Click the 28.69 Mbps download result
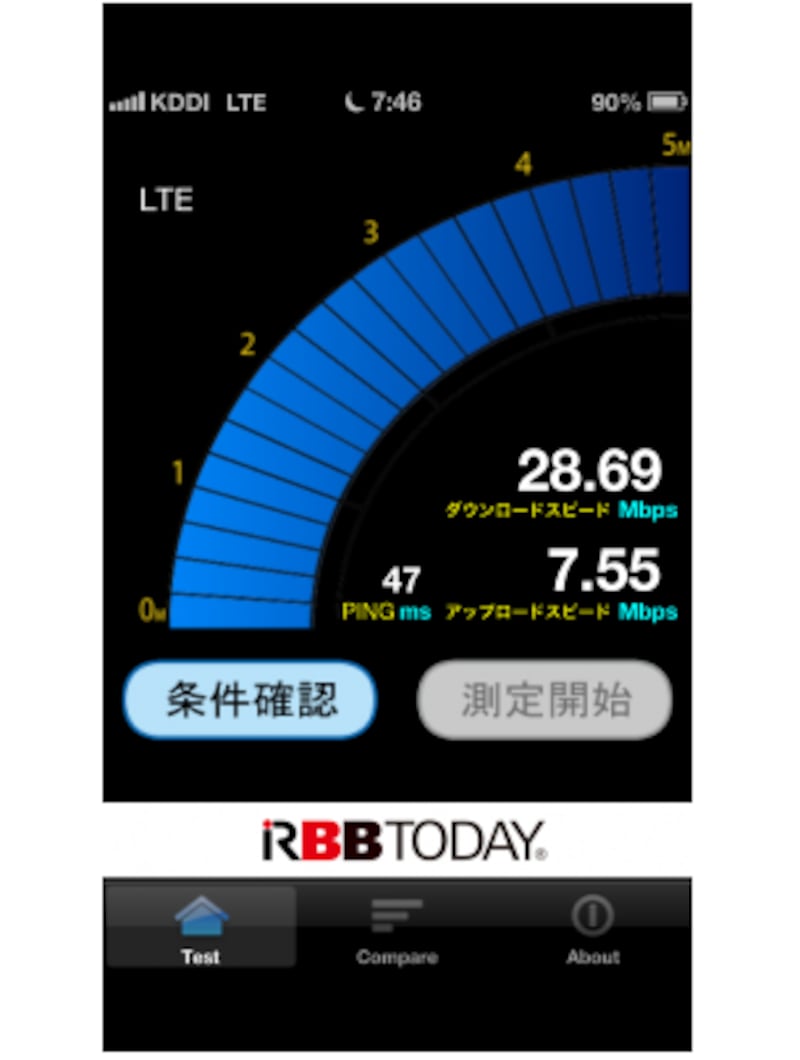Image resolution: width=800 pixels, height=1060 pixels. pos(592,470)
